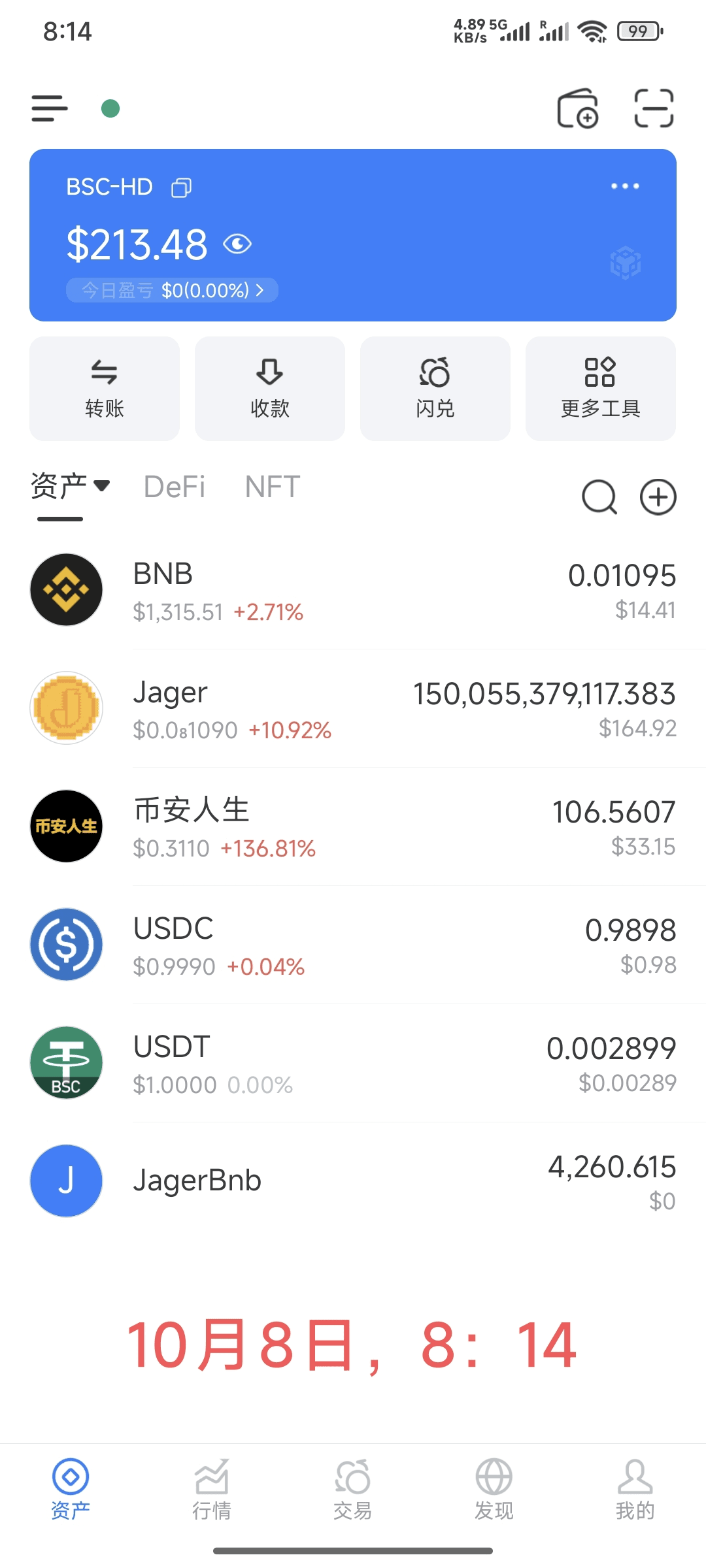Open 收款 to receive funds
This screenshot has height=1568, width=706.
point(270,389)
